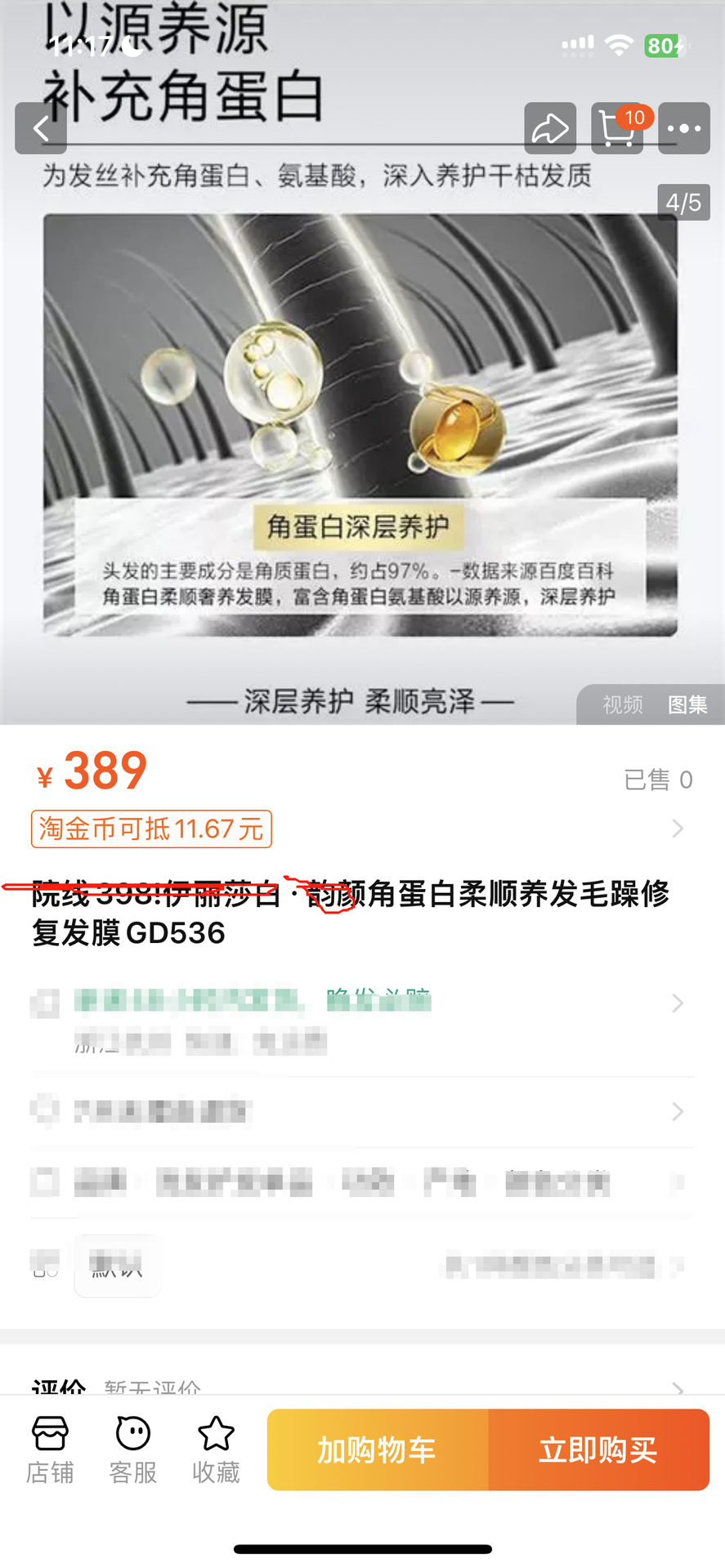This screenshot has width=725, height=1568.
Task: Add this item to 收藏 favorites
Action: click(216, 1450)
